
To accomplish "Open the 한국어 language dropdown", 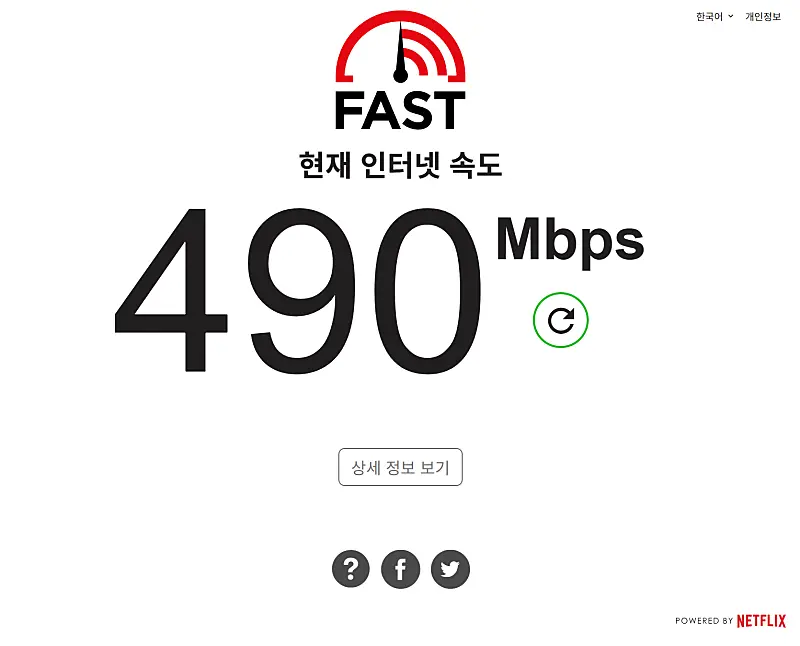I will [x=714, y=17].
